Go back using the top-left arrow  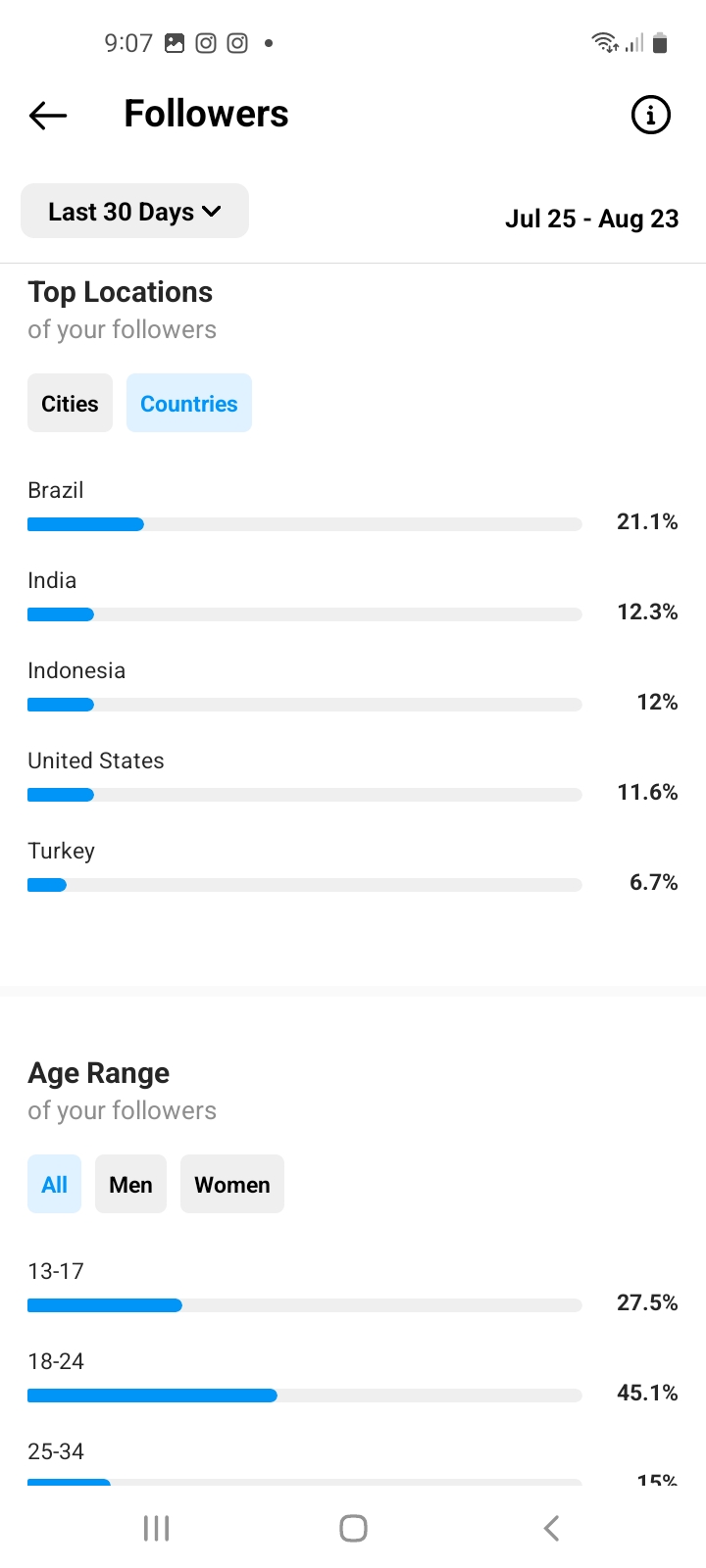(48, 116)
